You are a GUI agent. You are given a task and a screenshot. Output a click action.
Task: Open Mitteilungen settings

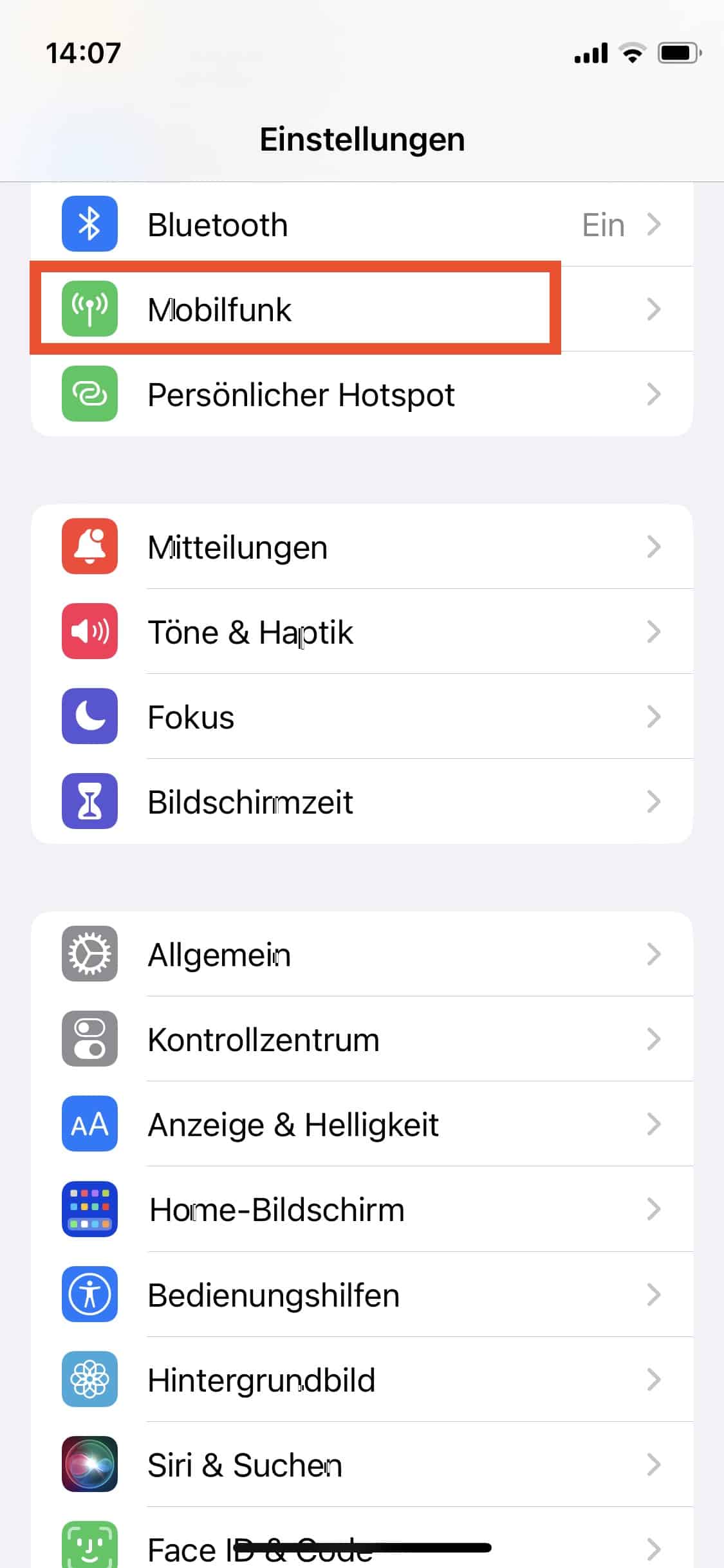point(360,547)
